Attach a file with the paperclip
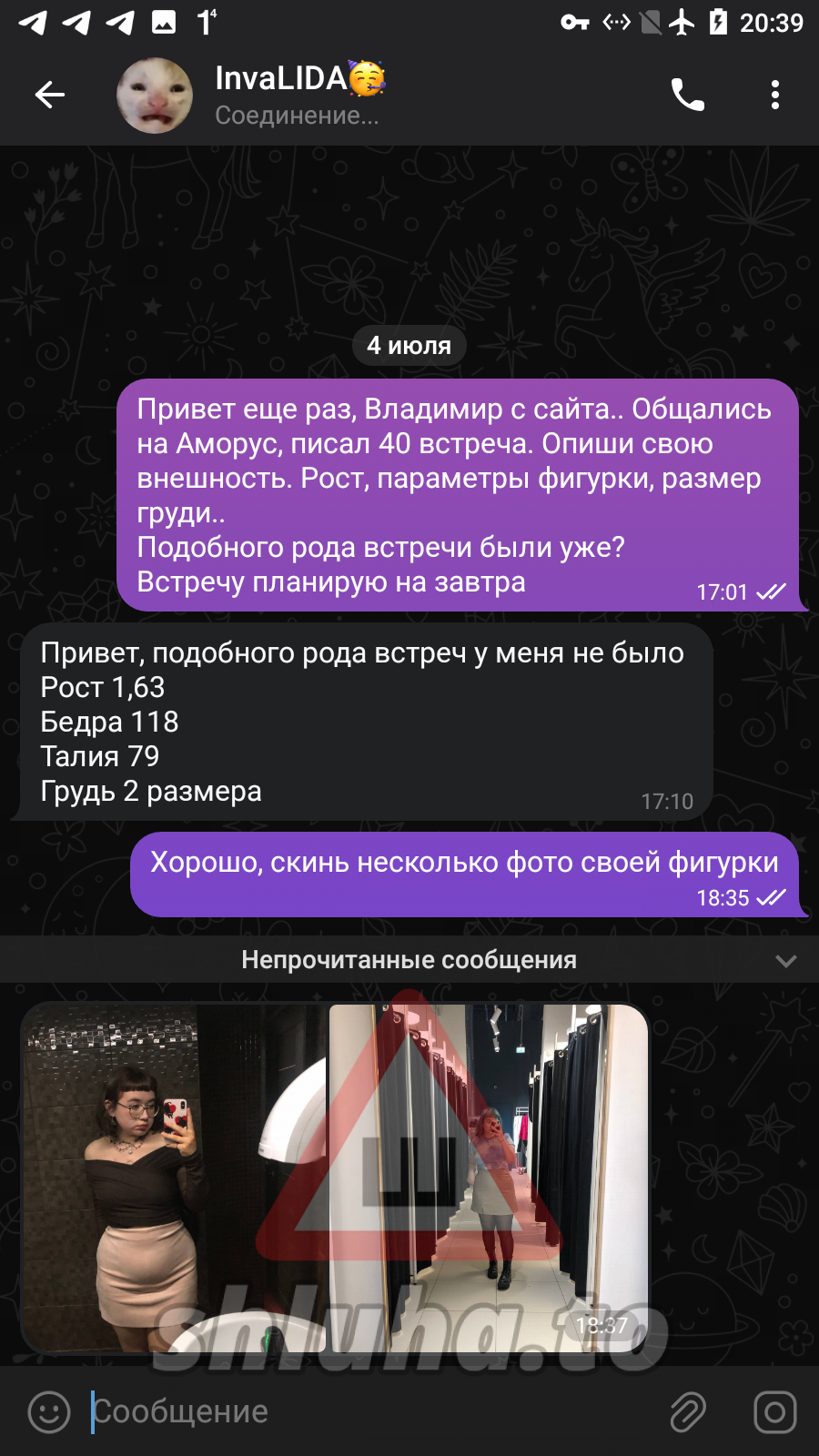This screenshot has height=1456, width=819. tap(688, 1412)
